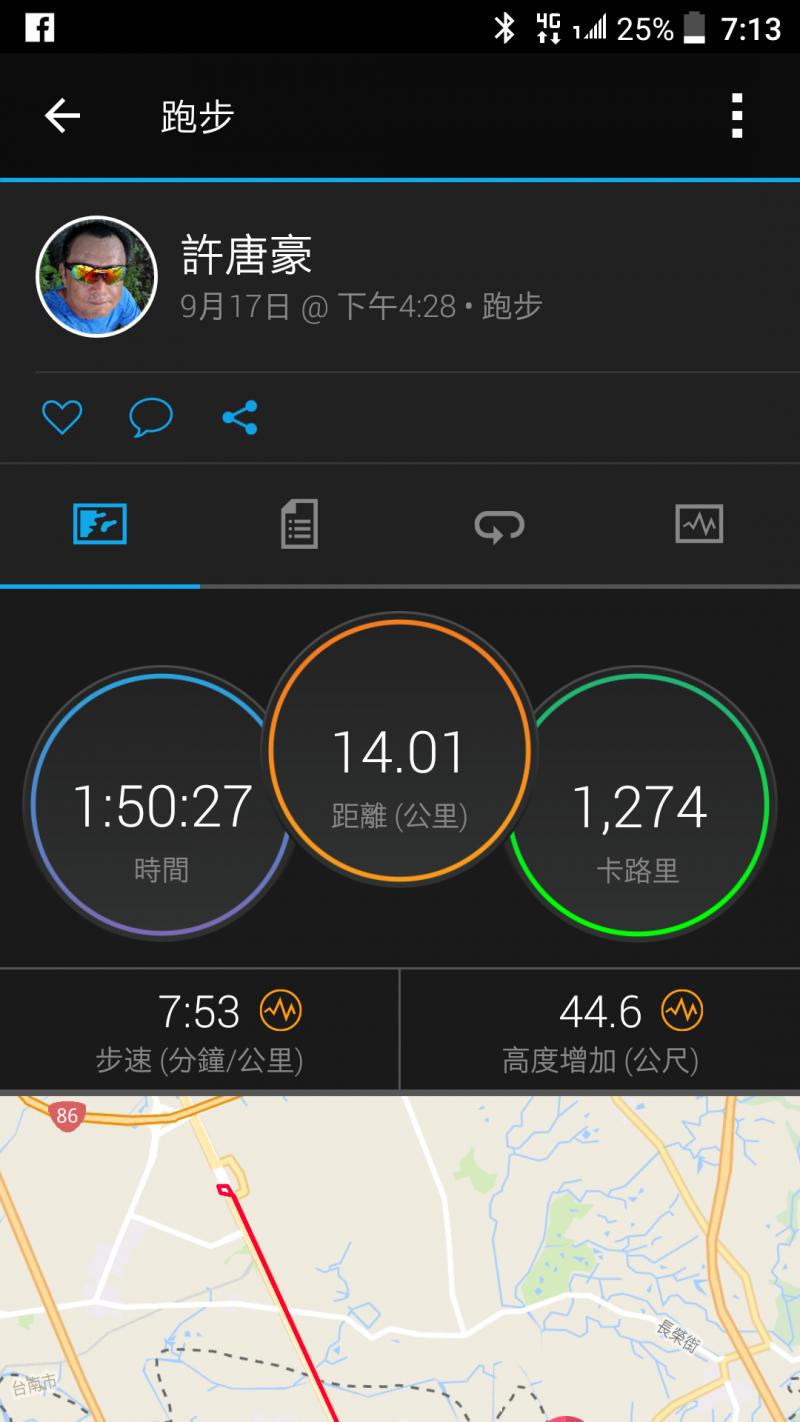Select the overview summary tab

[100, 524]
